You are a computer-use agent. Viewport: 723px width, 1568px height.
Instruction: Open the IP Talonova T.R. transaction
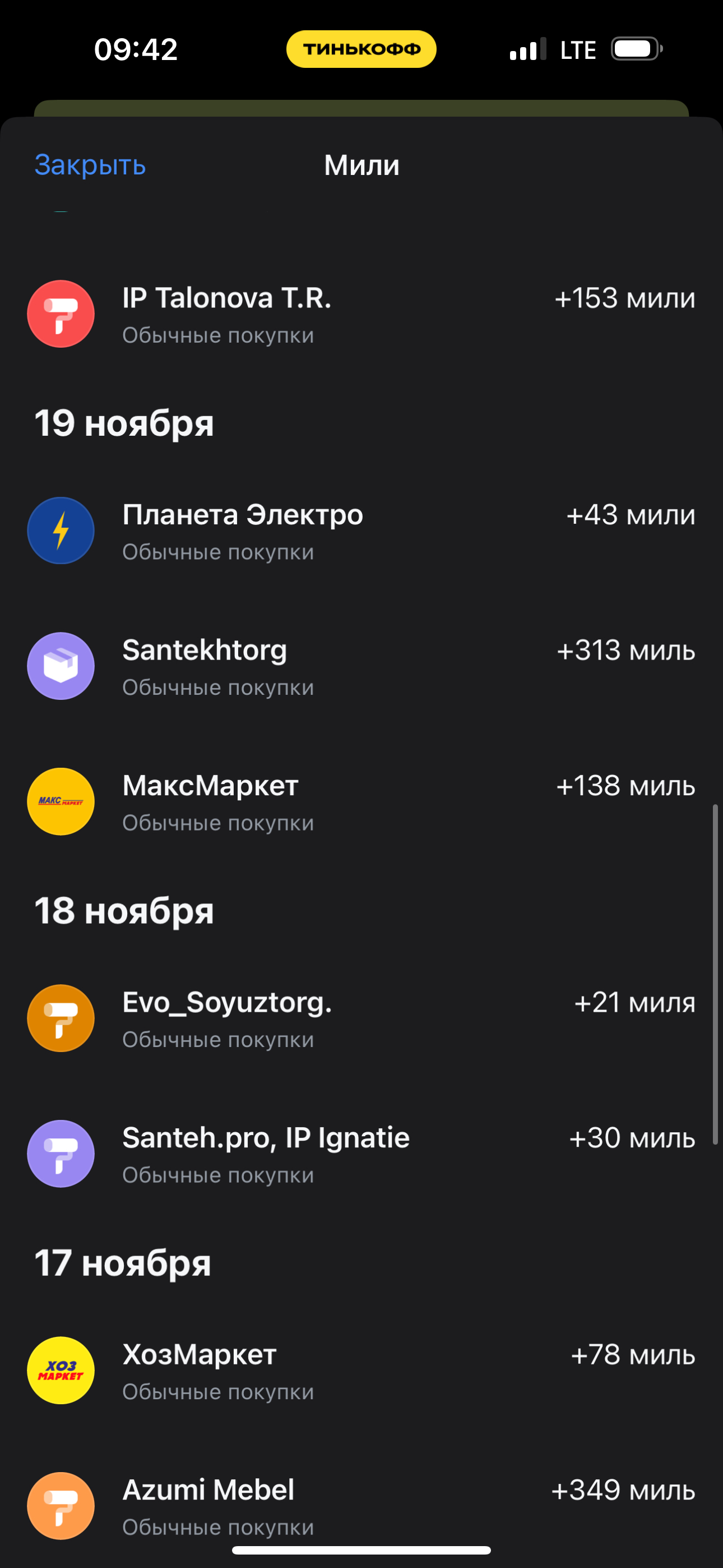[361, 314]
